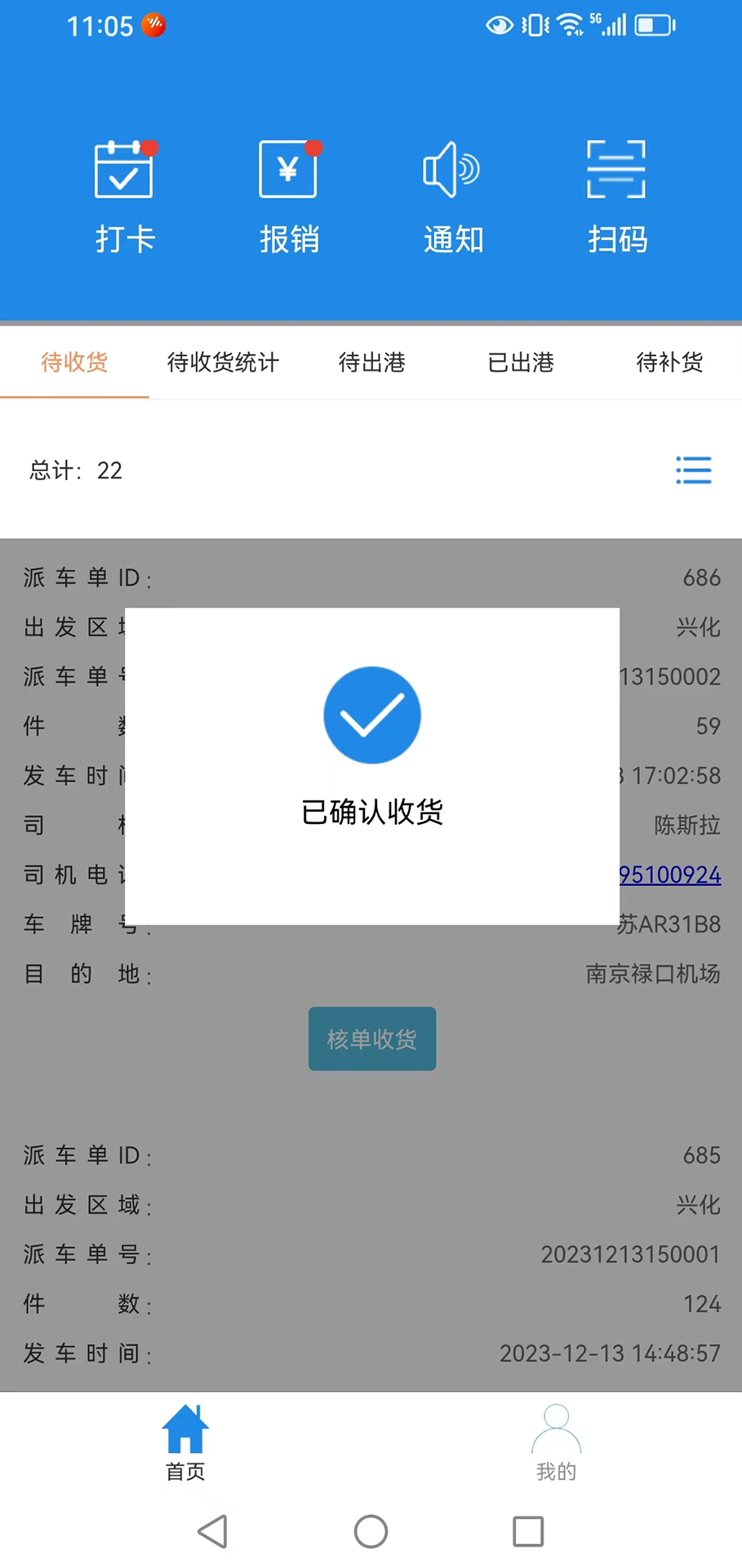Open the list view icon beside 总计
The image size is (742, 1568).
[x=693, y=470]
